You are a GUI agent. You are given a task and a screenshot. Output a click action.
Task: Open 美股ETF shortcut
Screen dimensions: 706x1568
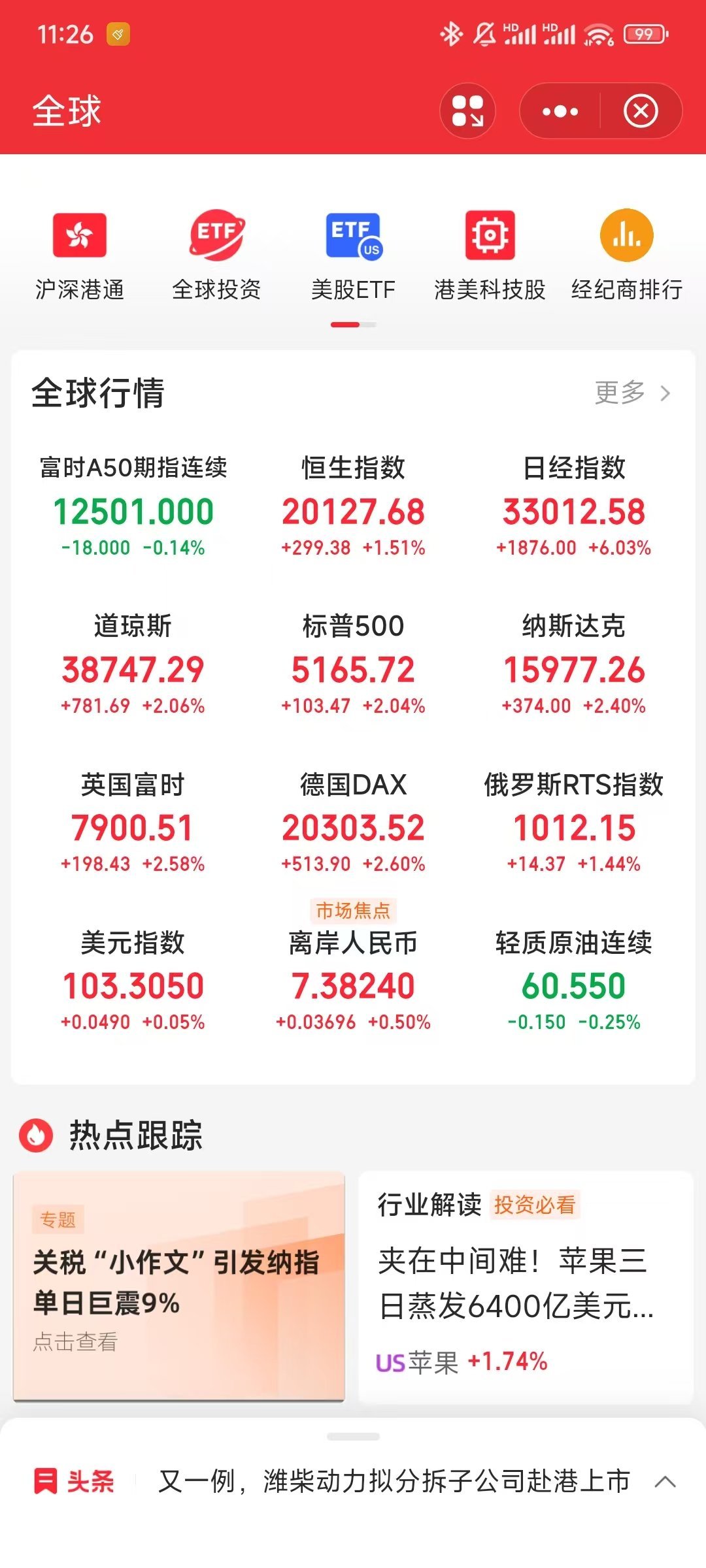pos(353,255)
